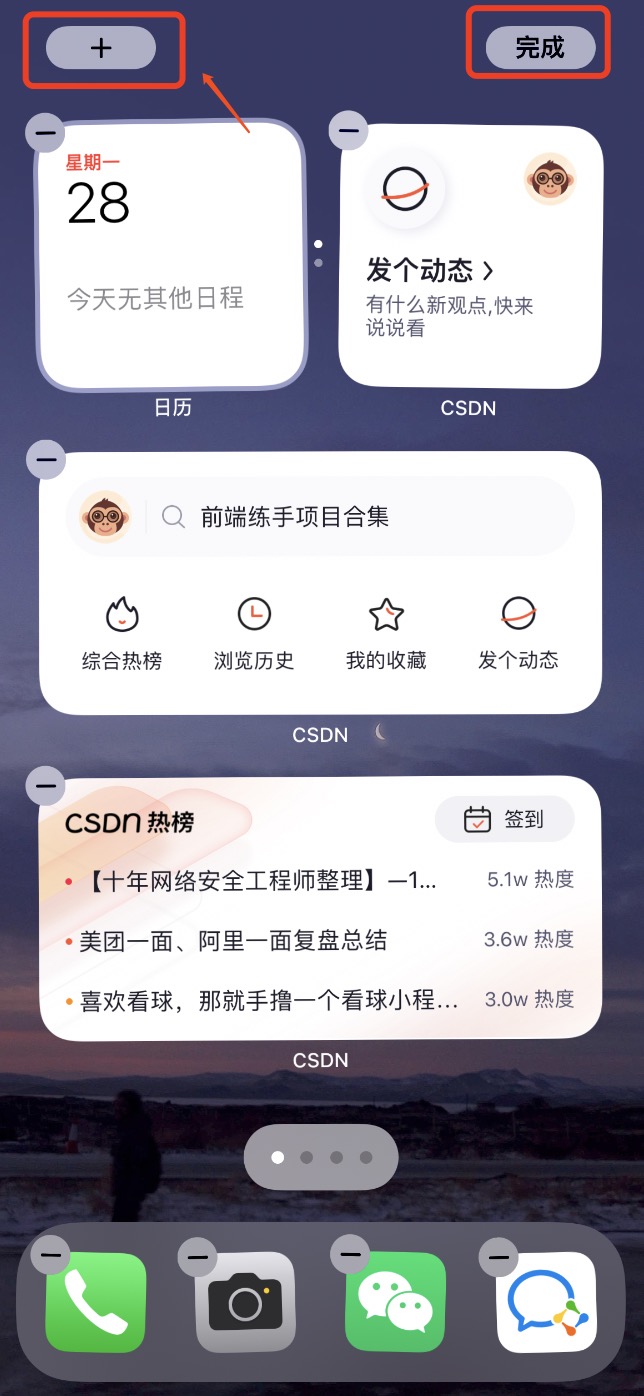
Task: Tap 完成 to finish editing
Action: point(540,47)
